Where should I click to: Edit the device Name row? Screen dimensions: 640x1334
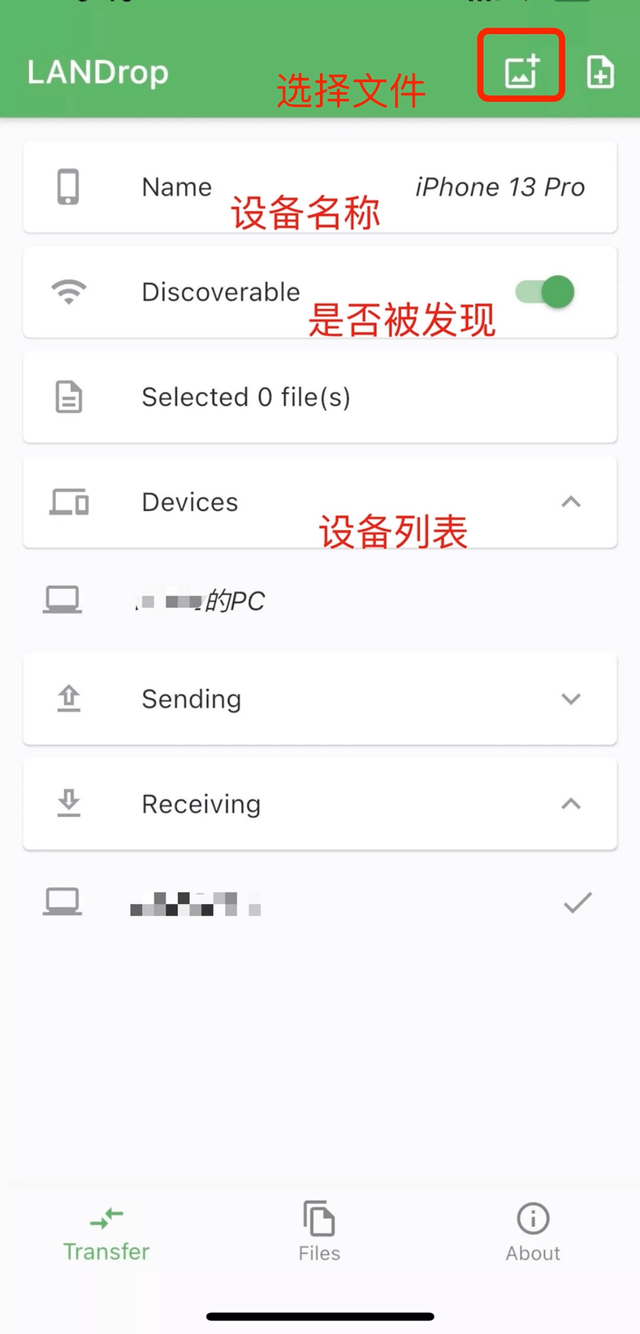coord(320,187)
